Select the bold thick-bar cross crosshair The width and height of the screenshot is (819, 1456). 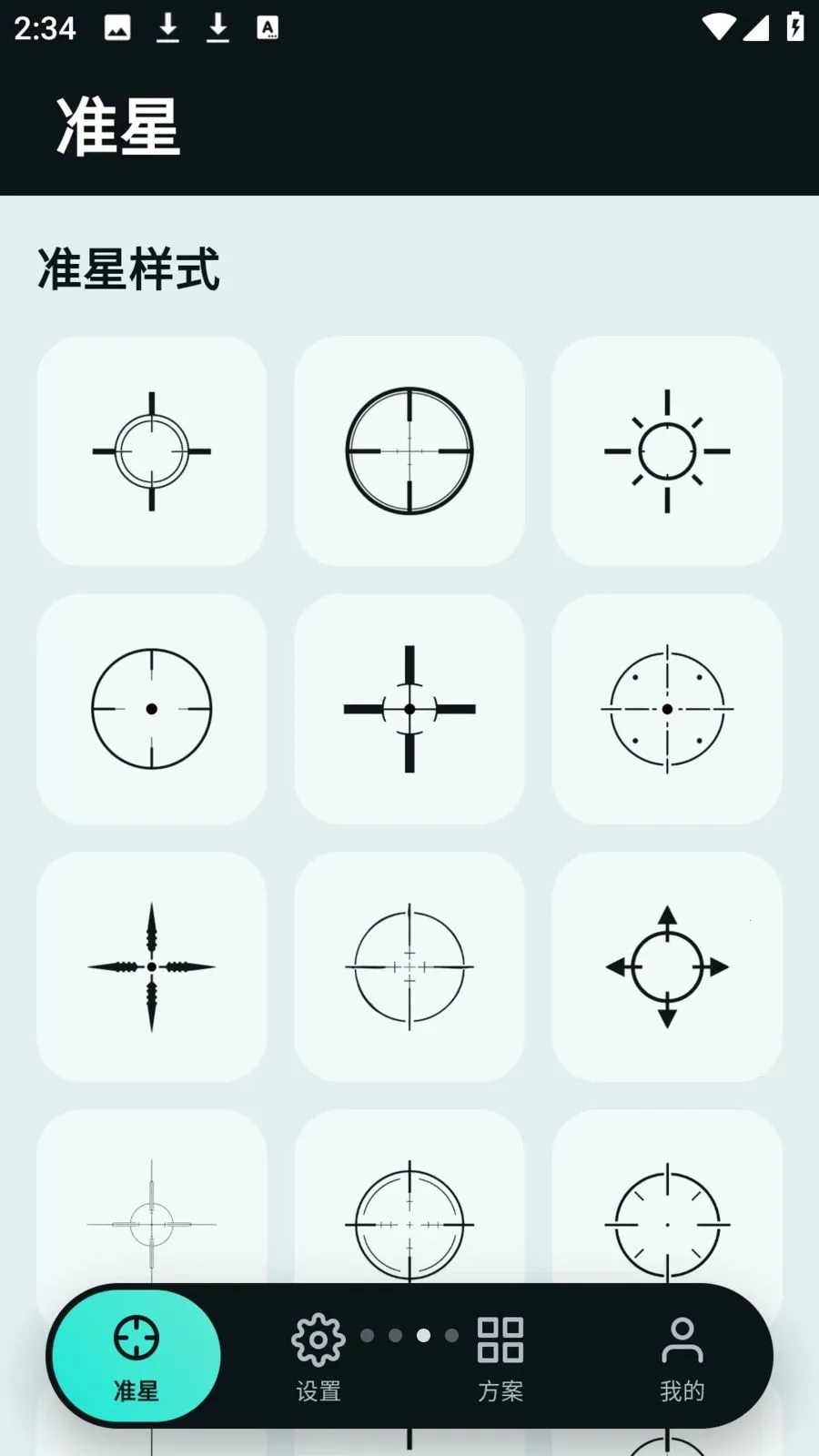point(409,709)
